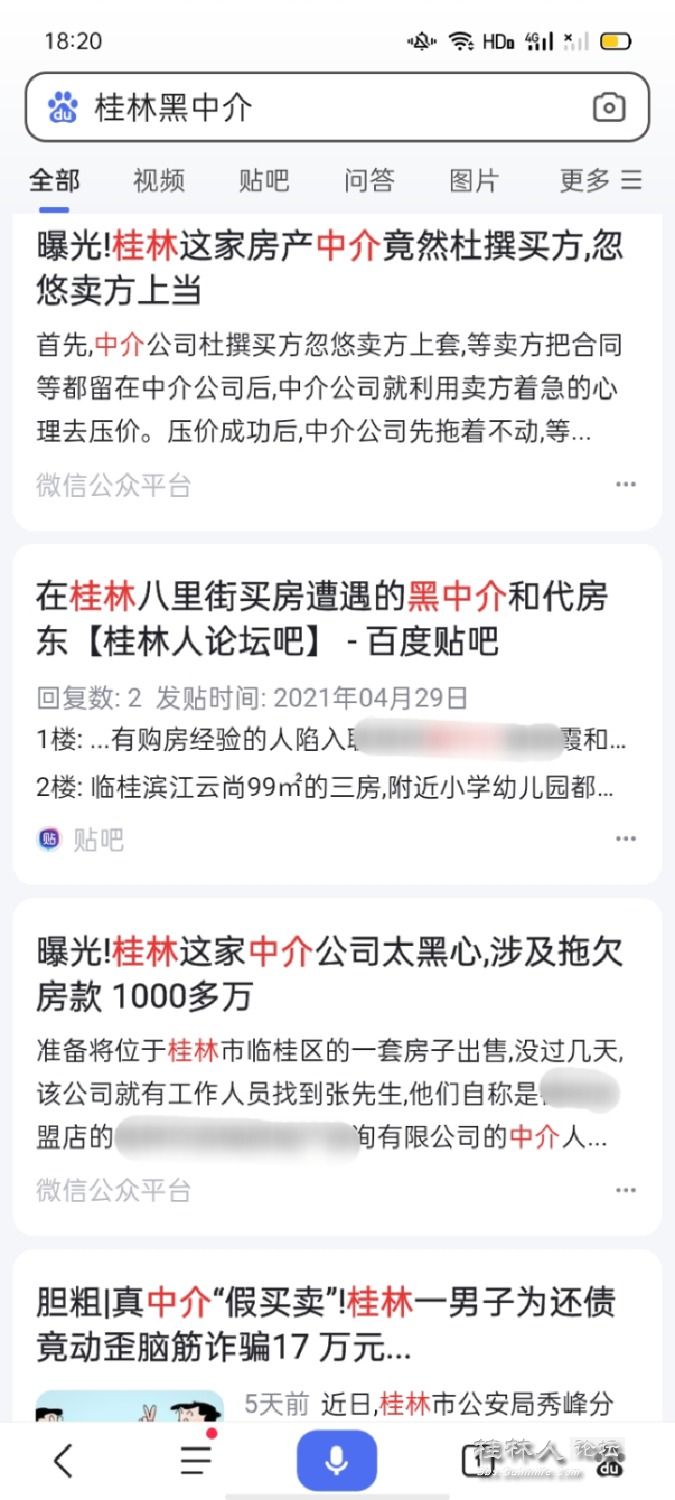Select the 全部 tab
This screenshot has width=675, height=1500.
click(54, 181)
